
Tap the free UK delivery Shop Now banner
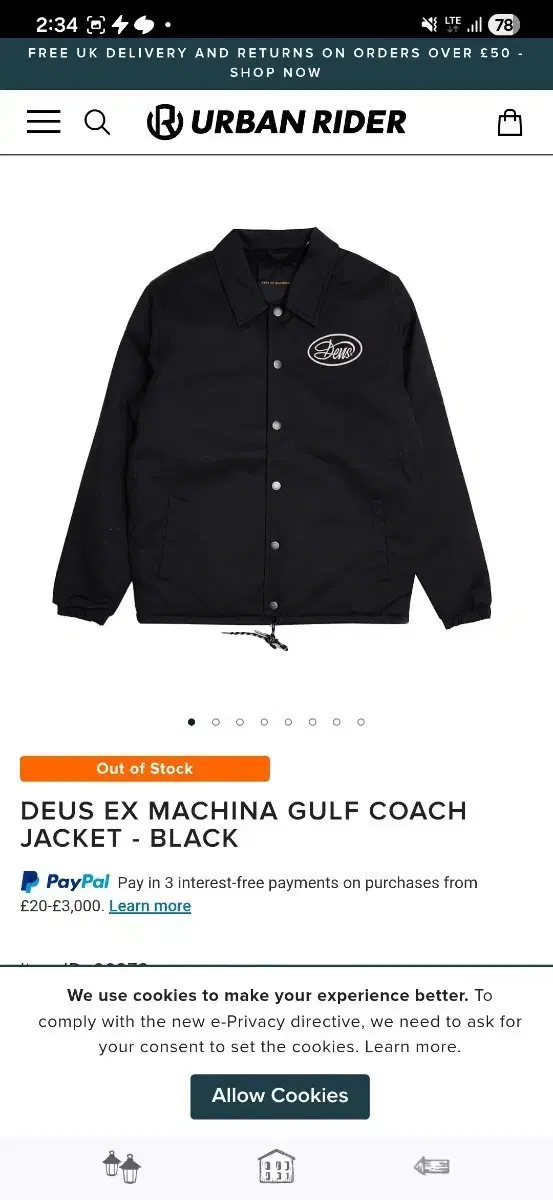[x=276, y=63]
